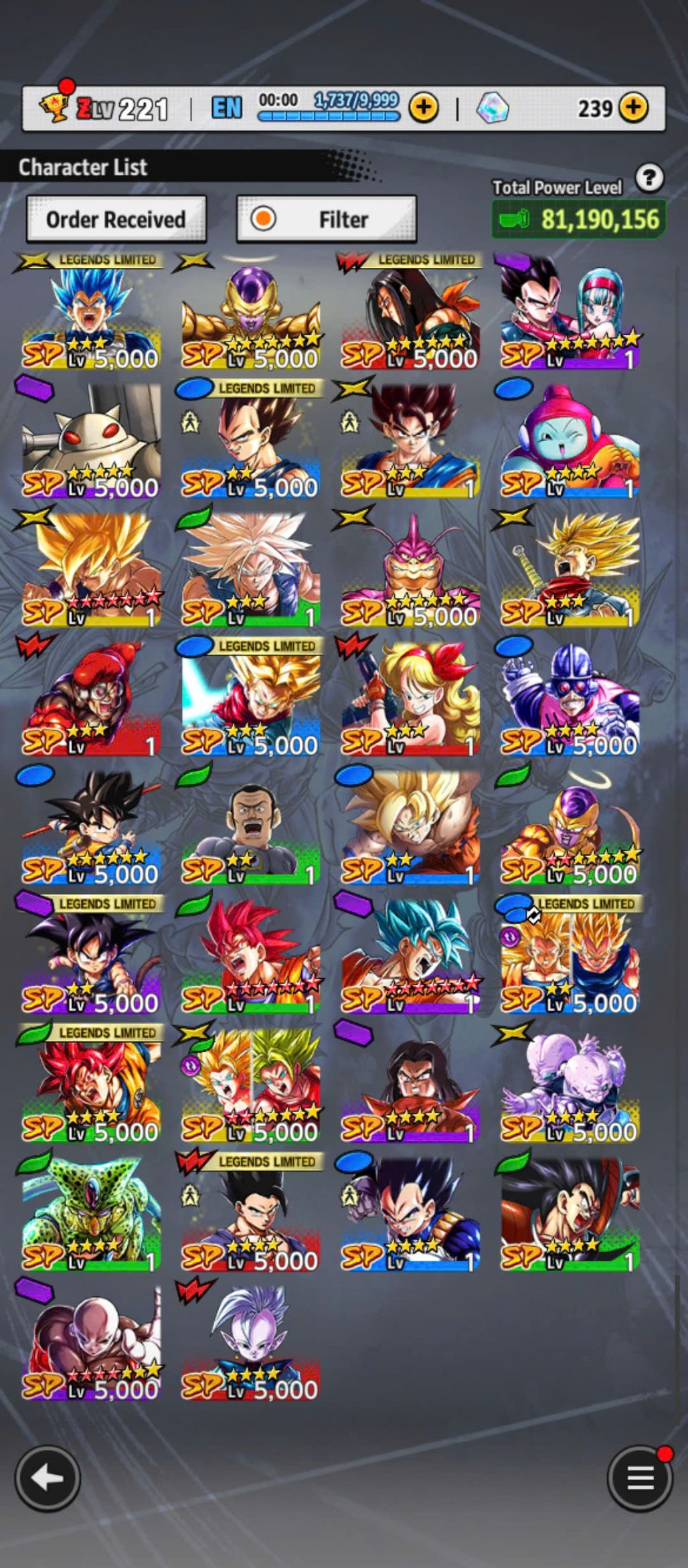Change the Order Received sorting

pos(116,219)
